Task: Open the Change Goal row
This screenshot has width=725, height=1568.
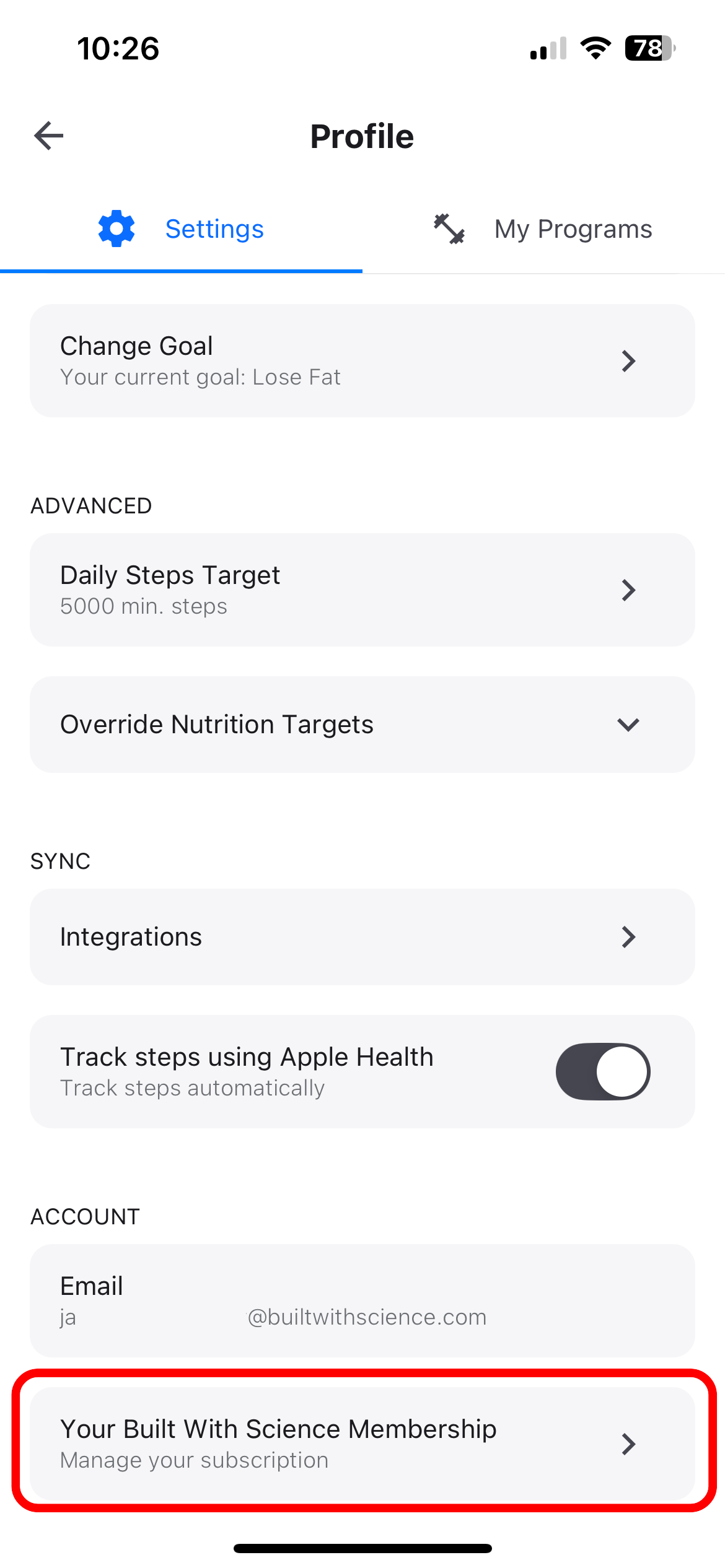Action: pyautogui.click(x=362, y=360)
